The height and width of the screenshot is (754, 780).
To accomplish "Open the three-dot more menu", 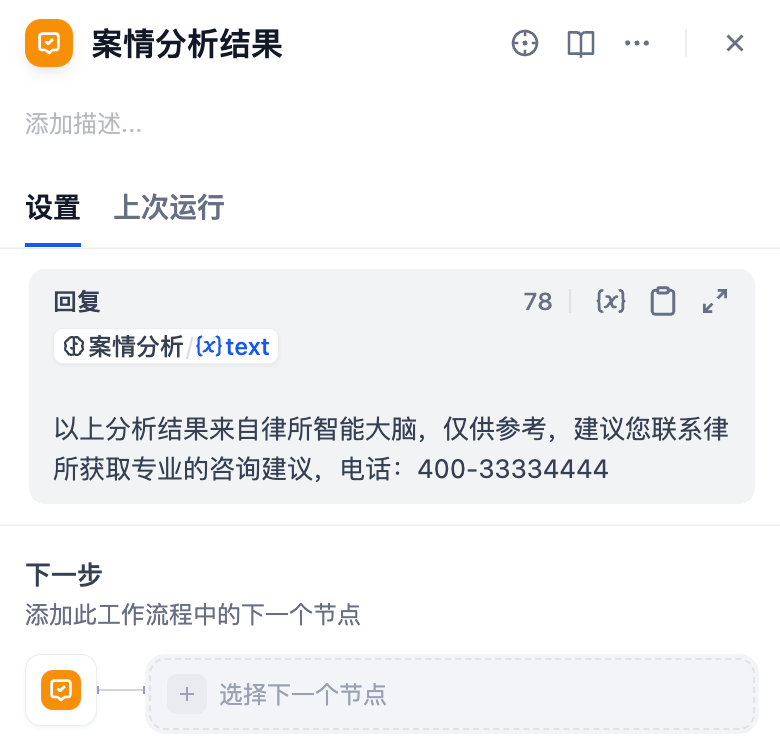I will pyautogui.click(x=637, y=44).
